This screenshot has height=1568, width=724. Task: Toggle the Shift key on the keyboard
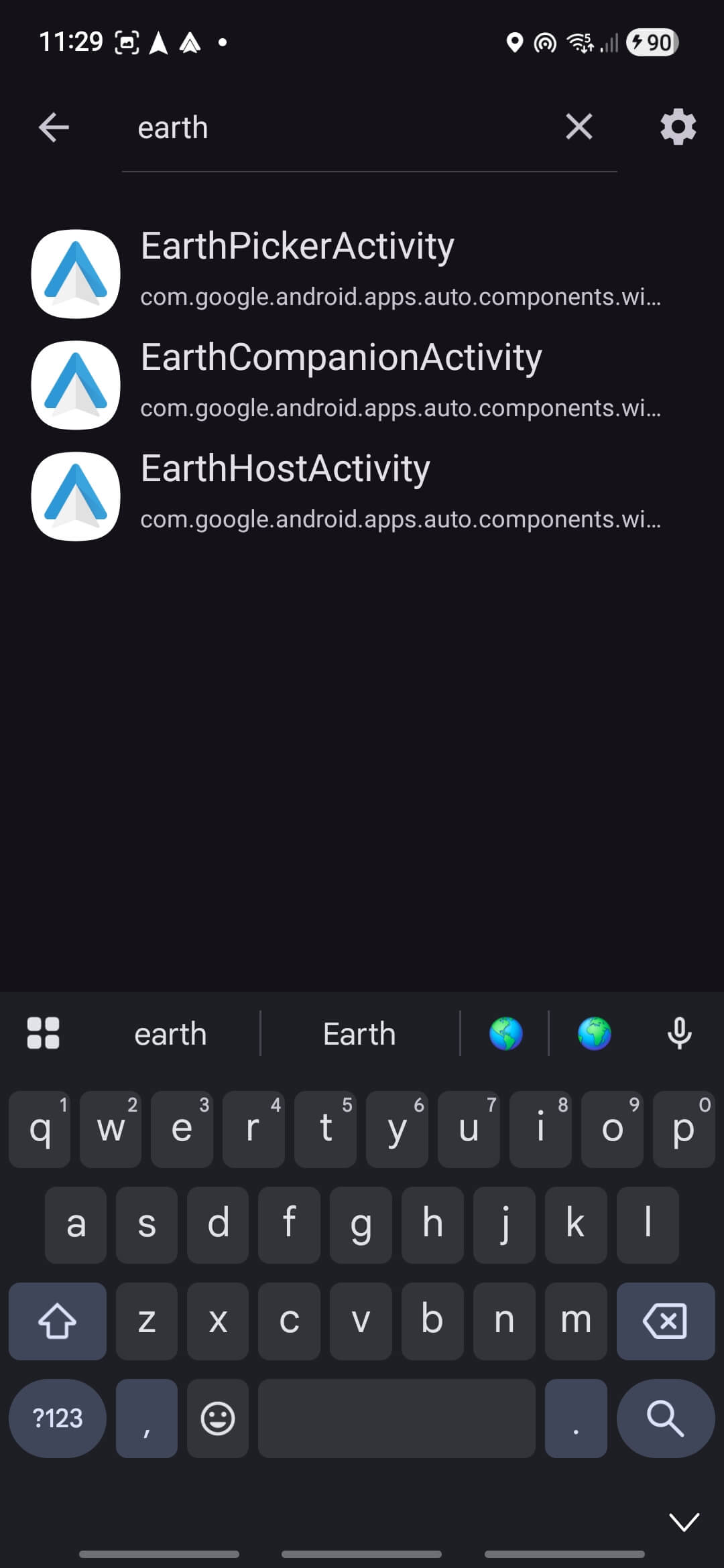[57, 1321]
